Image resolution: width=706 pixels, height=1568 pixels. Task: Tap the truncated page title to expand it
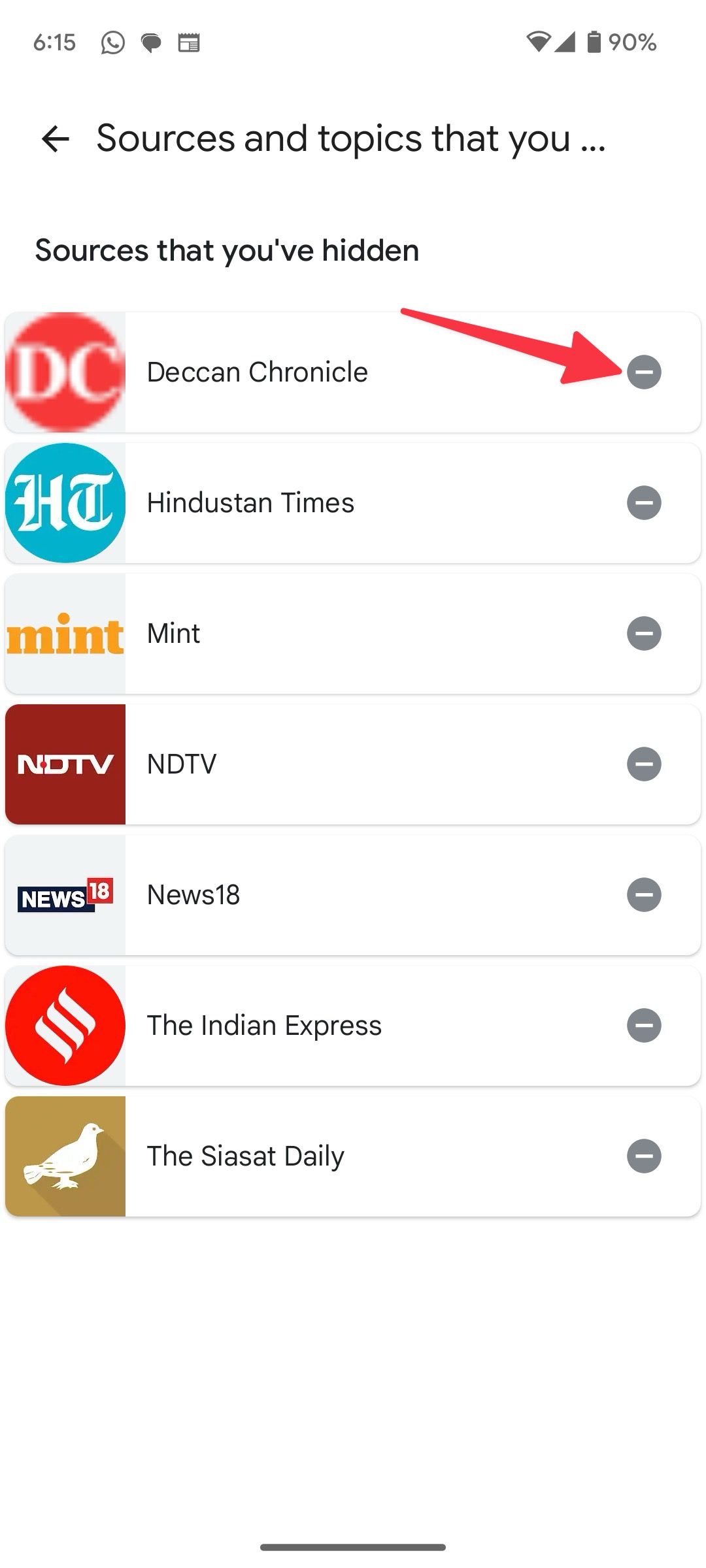[x=351, y=139]
